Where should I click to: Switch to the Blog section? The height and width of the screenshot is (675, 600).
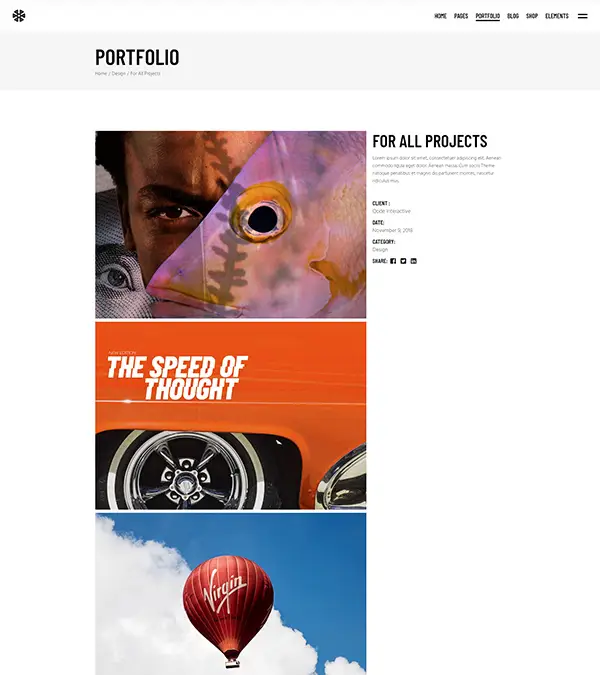point(513,16)
